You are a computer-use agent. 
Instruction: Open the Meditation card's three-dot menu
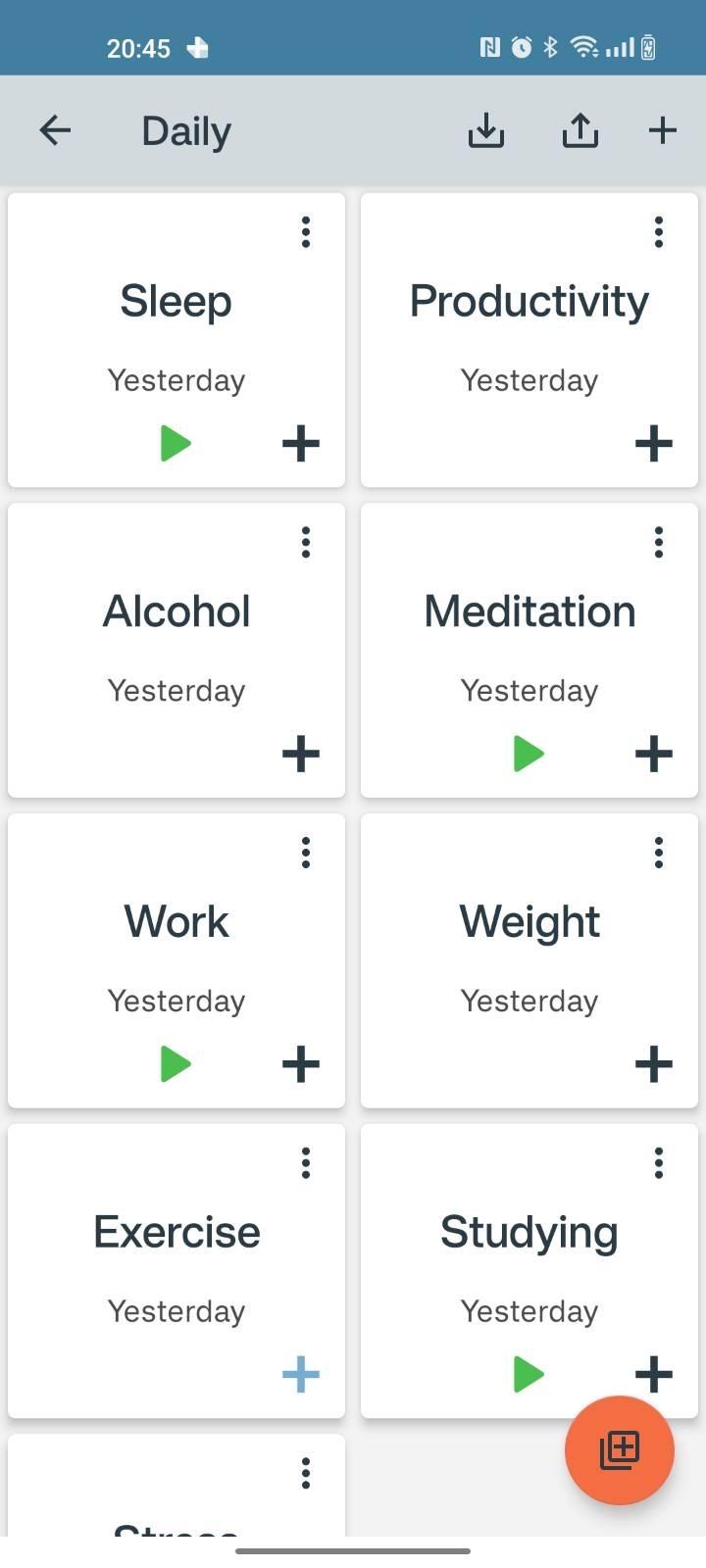pos(659,542)
